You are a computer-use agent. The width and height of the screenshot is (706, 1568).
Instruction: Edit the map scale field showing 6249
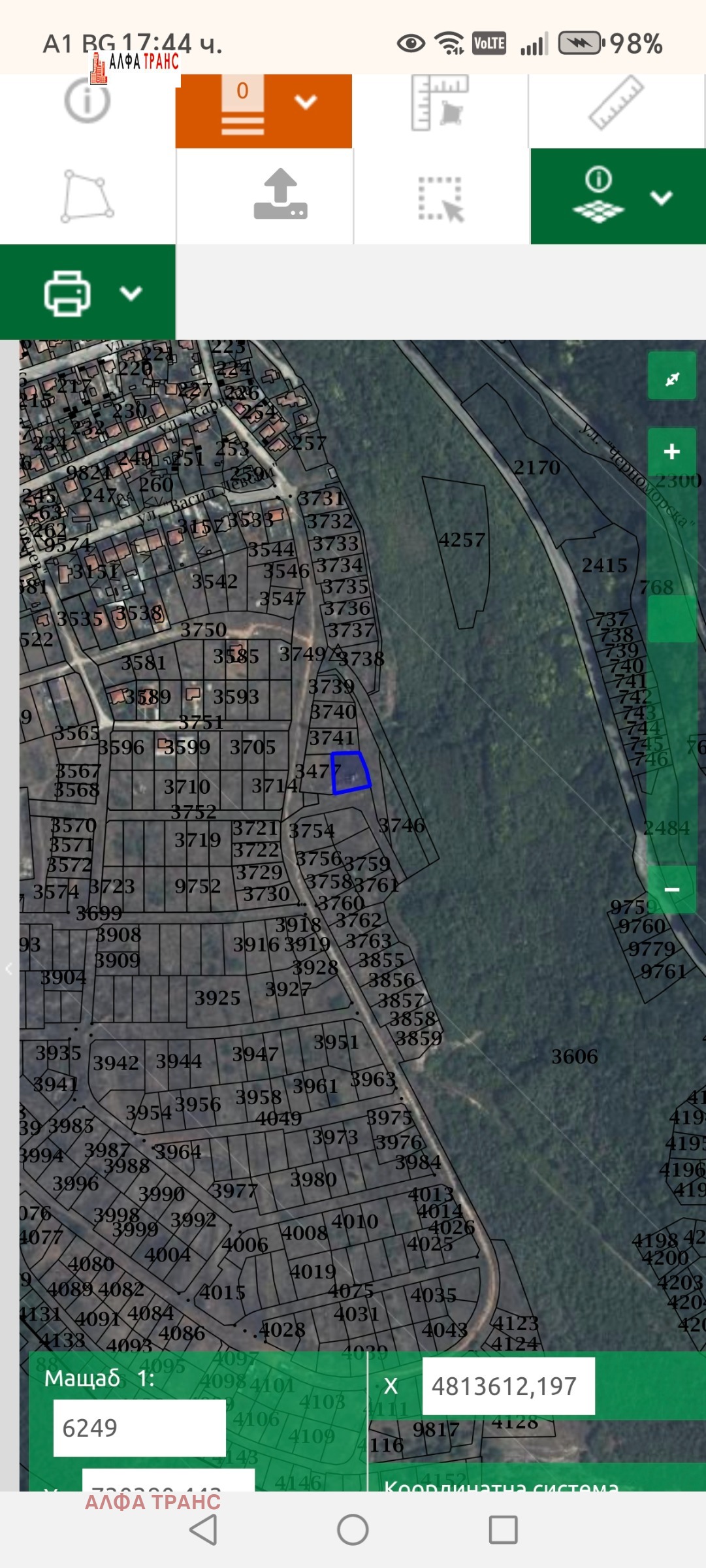click(139, 1428)
